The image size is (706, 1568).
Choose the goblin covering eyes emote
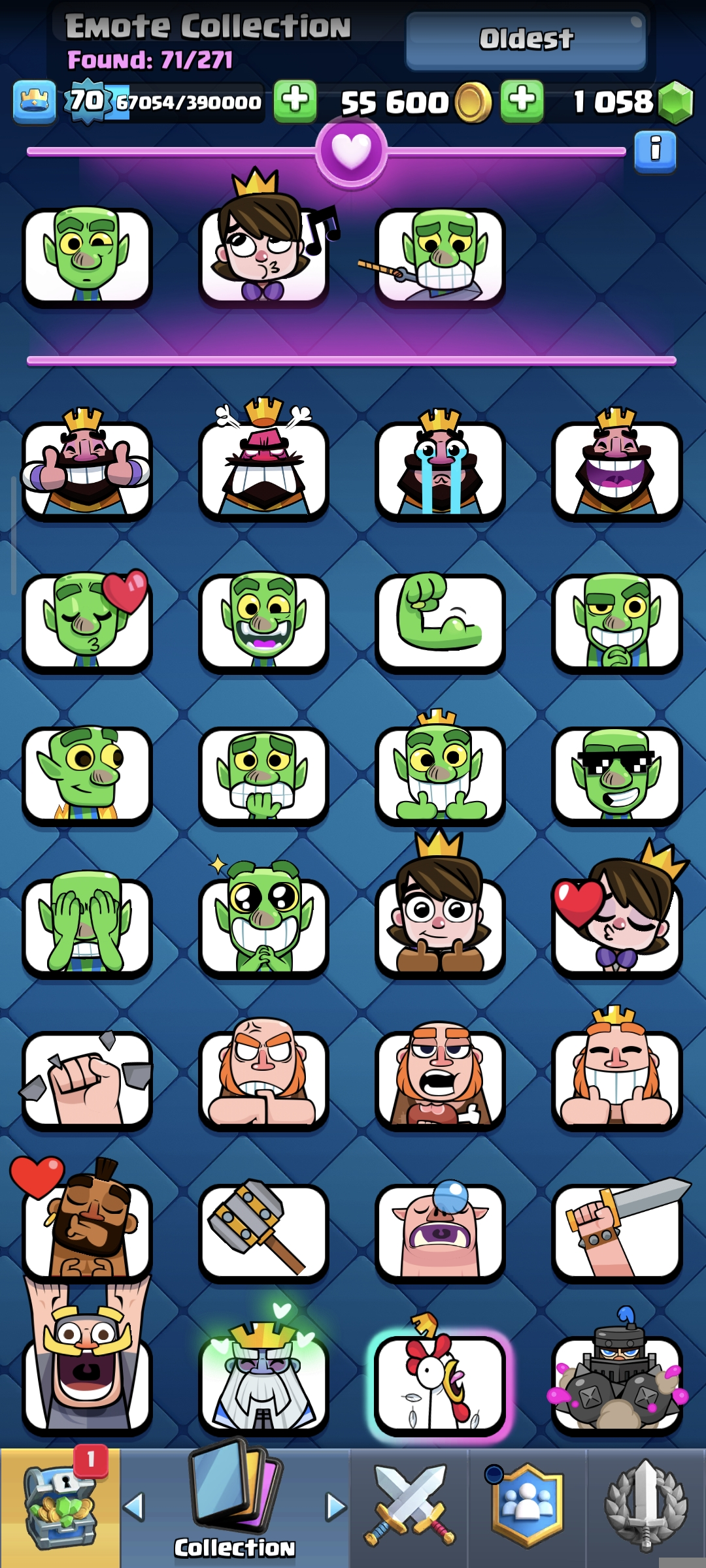tap(87, 928)
